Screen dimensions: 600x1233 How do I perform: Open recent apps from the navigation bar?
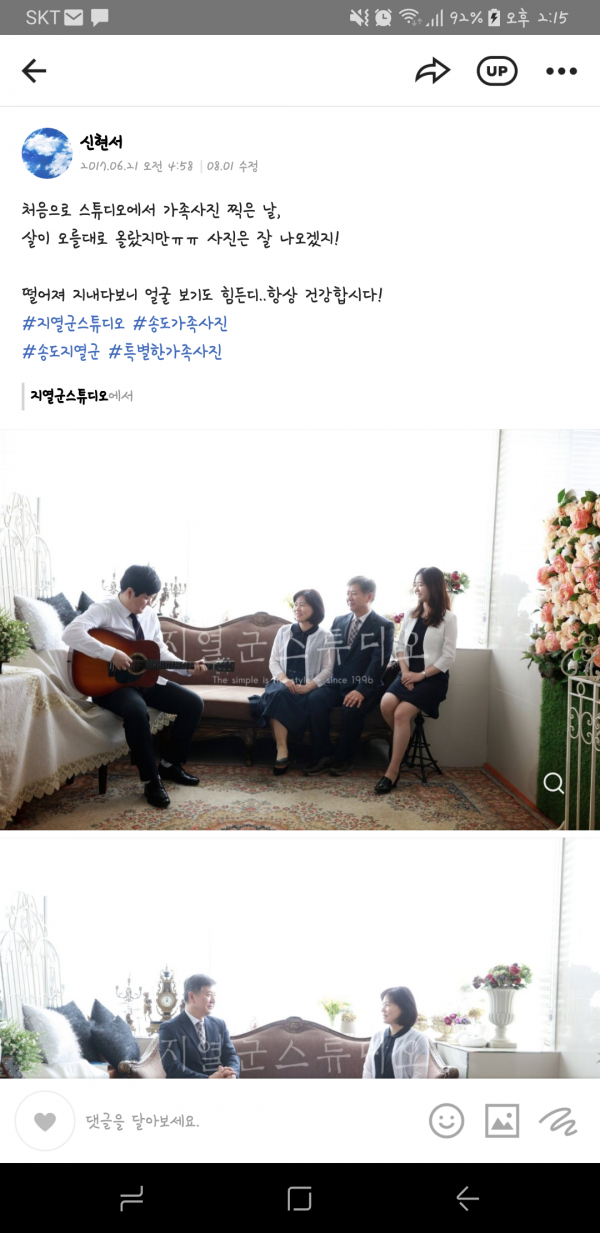coord(131,1198)
